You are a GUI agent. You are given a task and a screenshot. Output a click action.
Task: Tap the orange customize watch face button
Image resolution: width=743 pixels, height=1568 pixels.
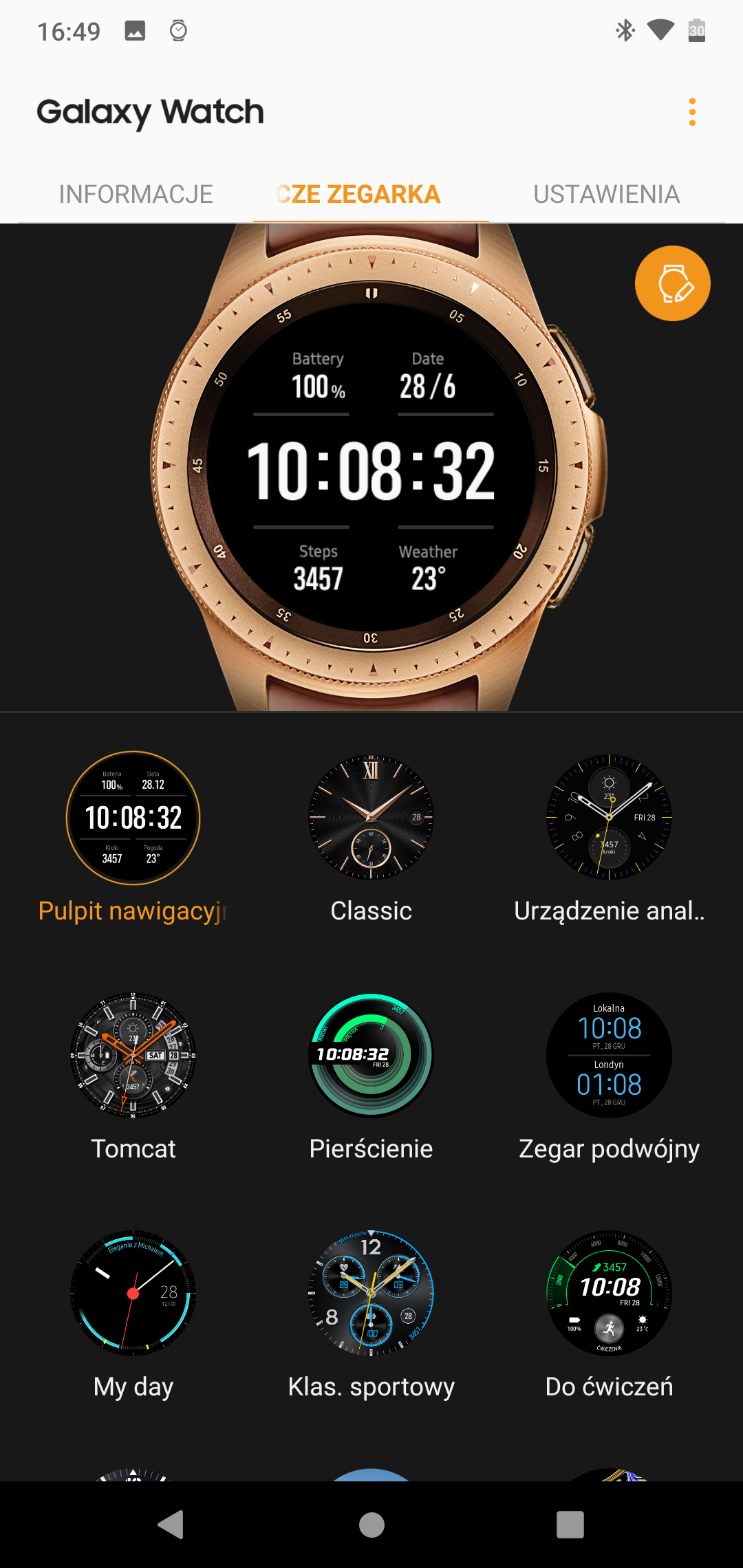point(672,283)
